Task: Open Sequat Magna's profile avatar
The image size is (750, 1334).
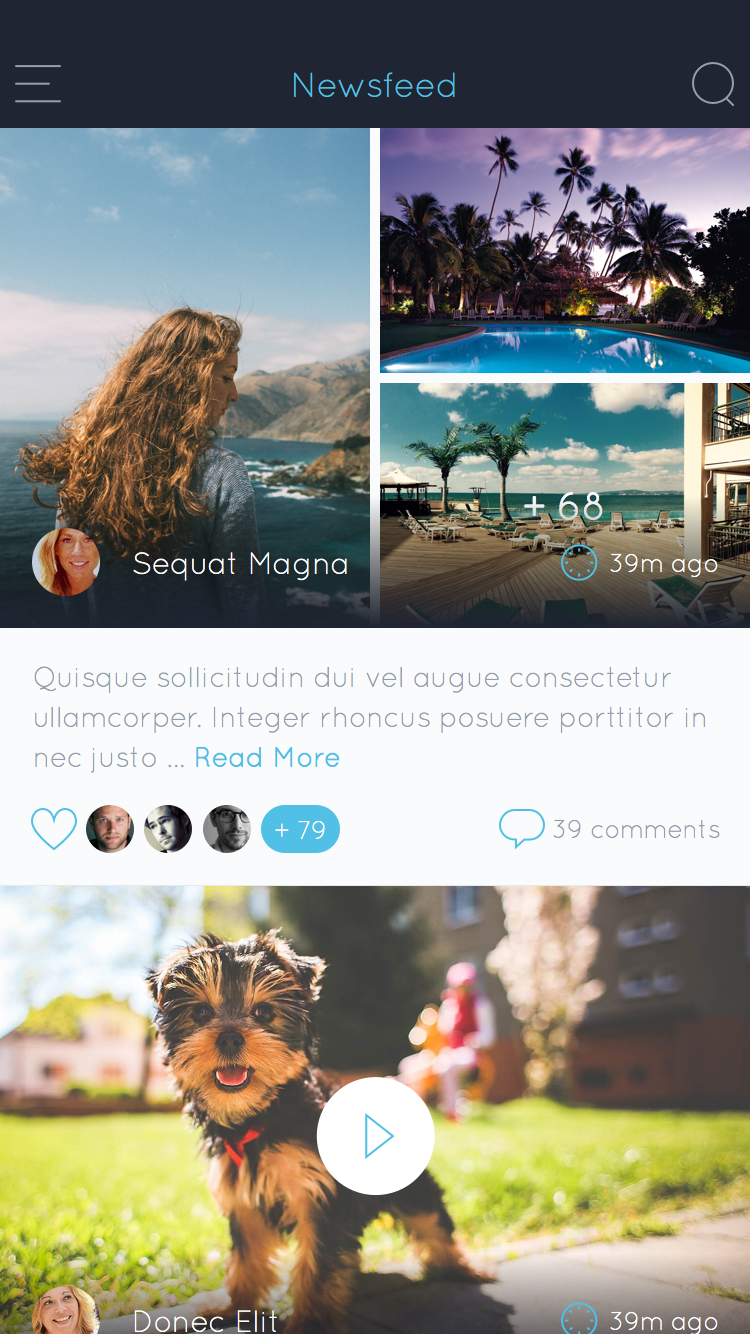Action: (66, 562)
